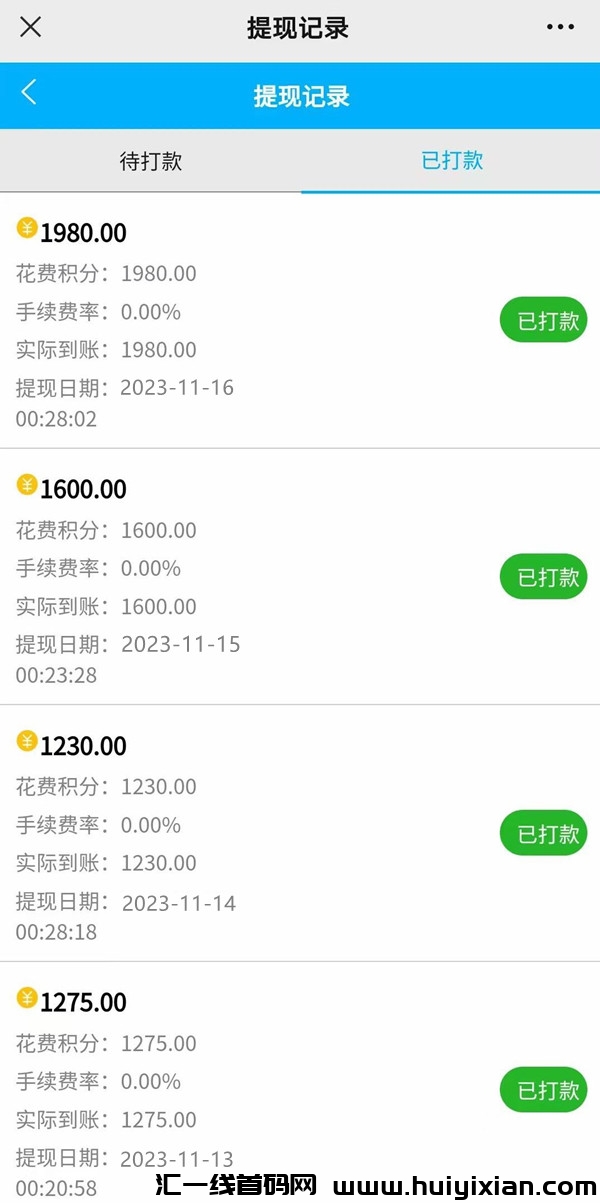
Task: Select the 已打款 tab
Action: point(452,161)
